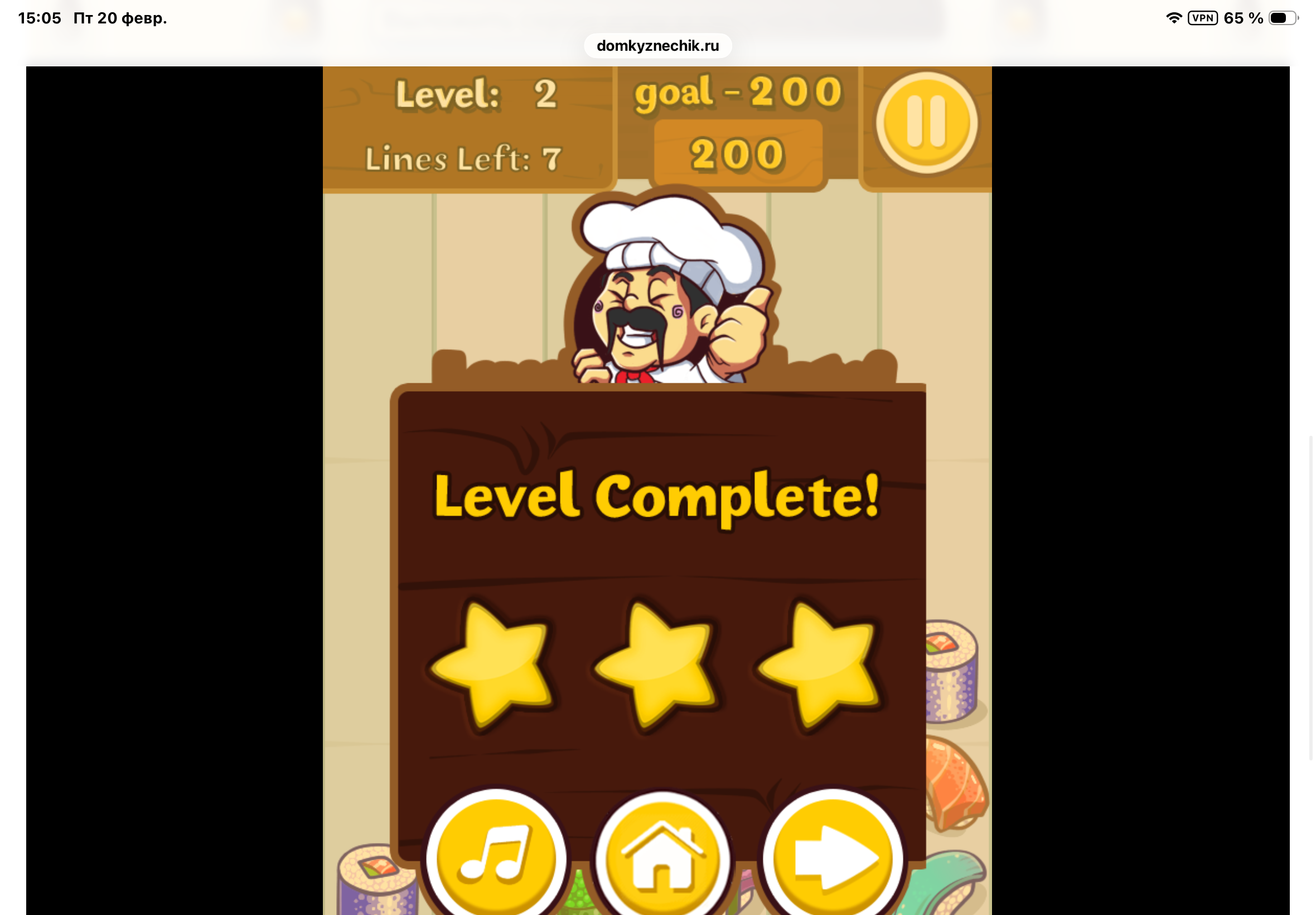1316x915 pixels.
Task: Tap the domkyznechik.ru address bar
Action: (657, 46)
